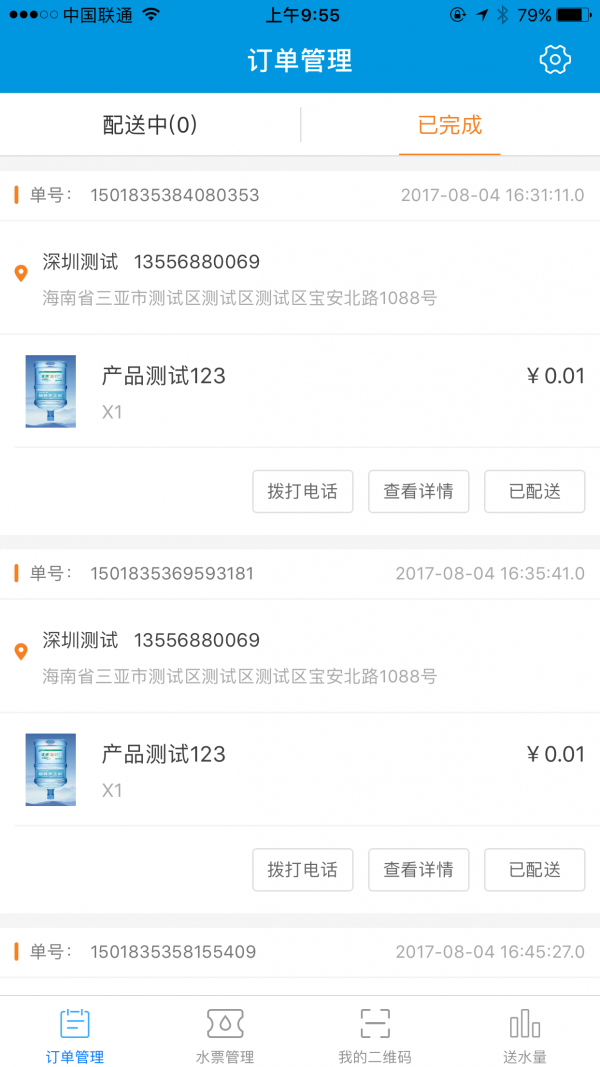The height and width of the screenshot is (1067, 600).
Task: Tap 查看详情 for order 1501835369593181
Action: coord(418,869)
